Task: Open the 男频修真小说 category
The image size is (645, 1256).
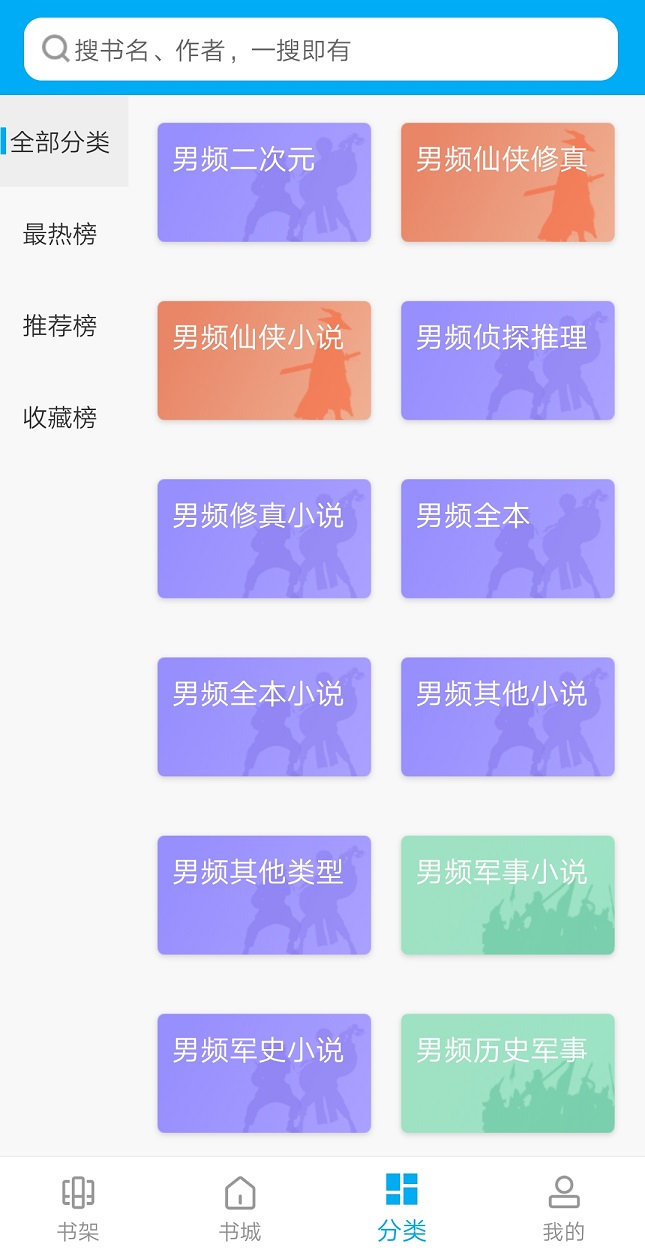Action: tap(264, 538)
